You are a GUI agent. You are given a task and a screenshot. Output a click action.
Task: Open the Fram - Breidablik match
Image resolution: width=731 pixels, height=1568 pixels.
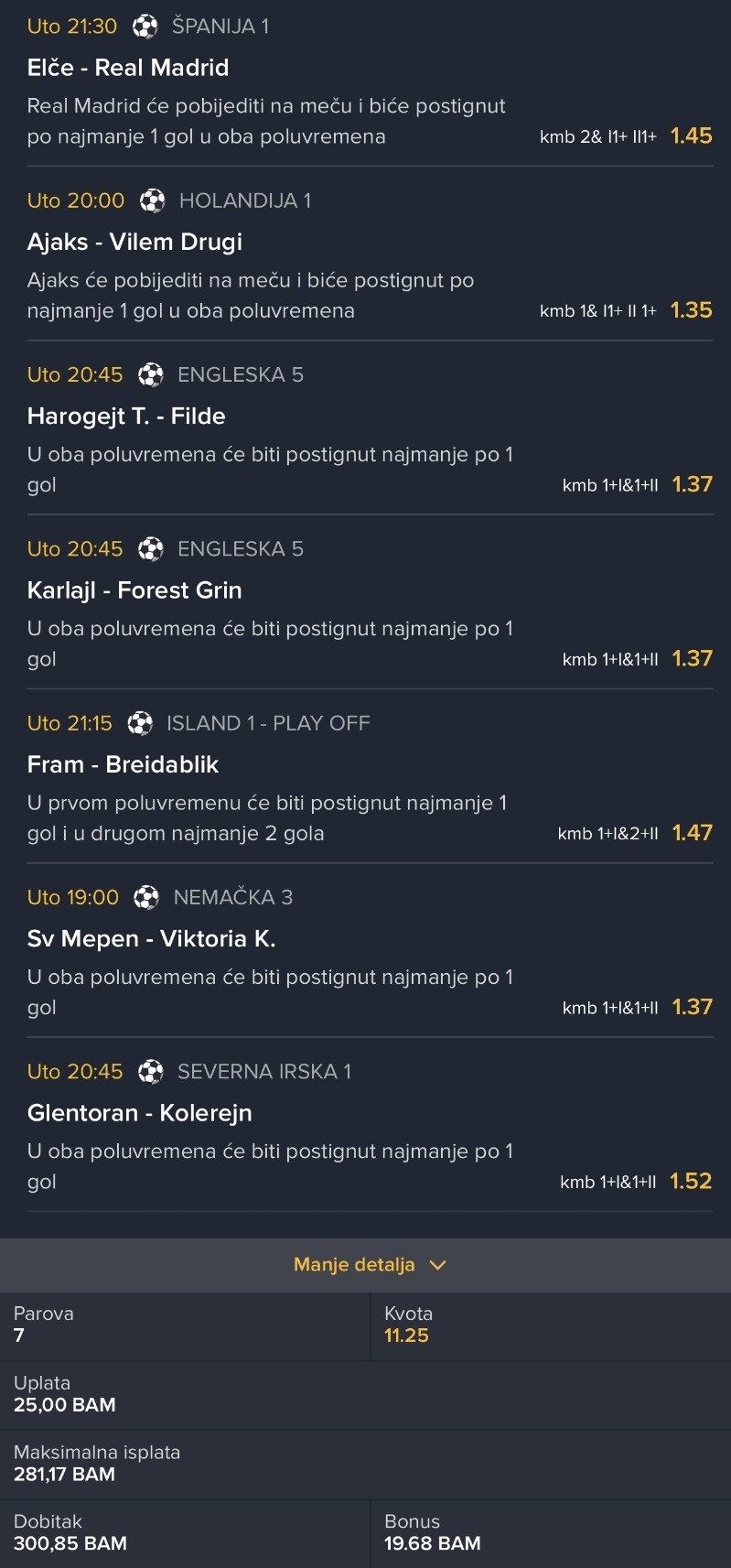pyautogui.click(x=123, y=764)
